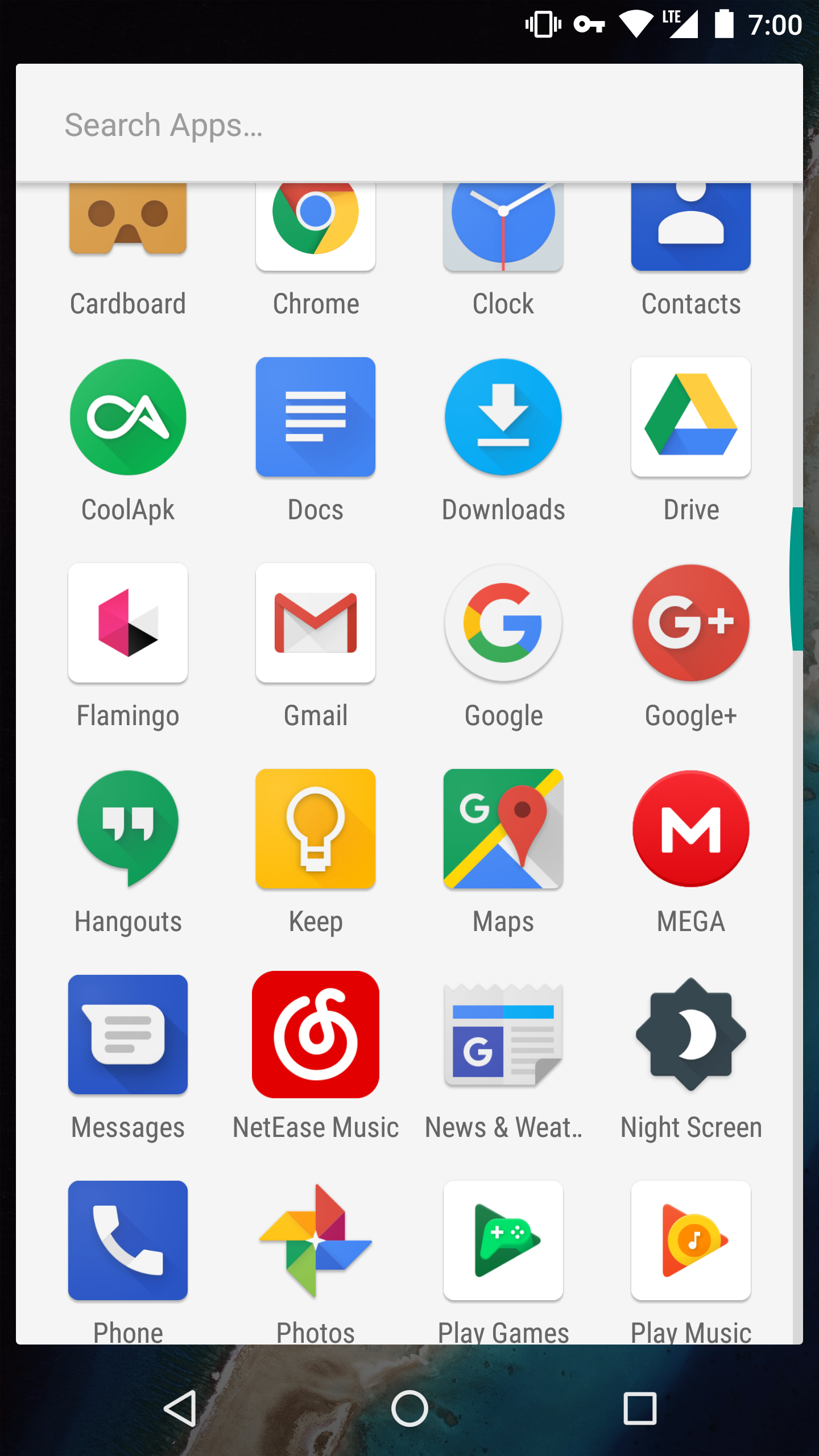Open the Messages app

pos(128,1035)
